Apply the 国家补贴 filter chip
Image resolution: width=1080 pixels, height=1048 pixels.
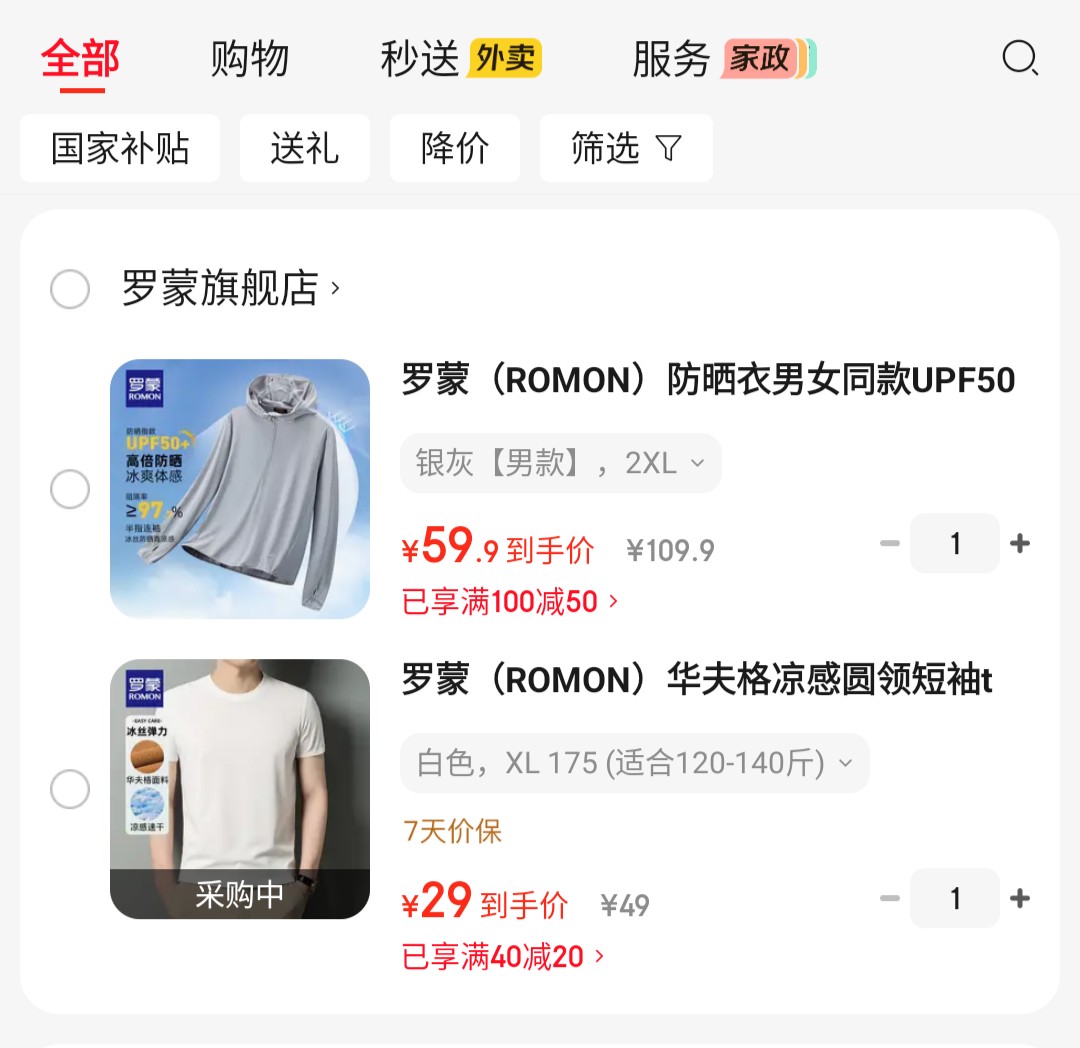coord(120,149)
